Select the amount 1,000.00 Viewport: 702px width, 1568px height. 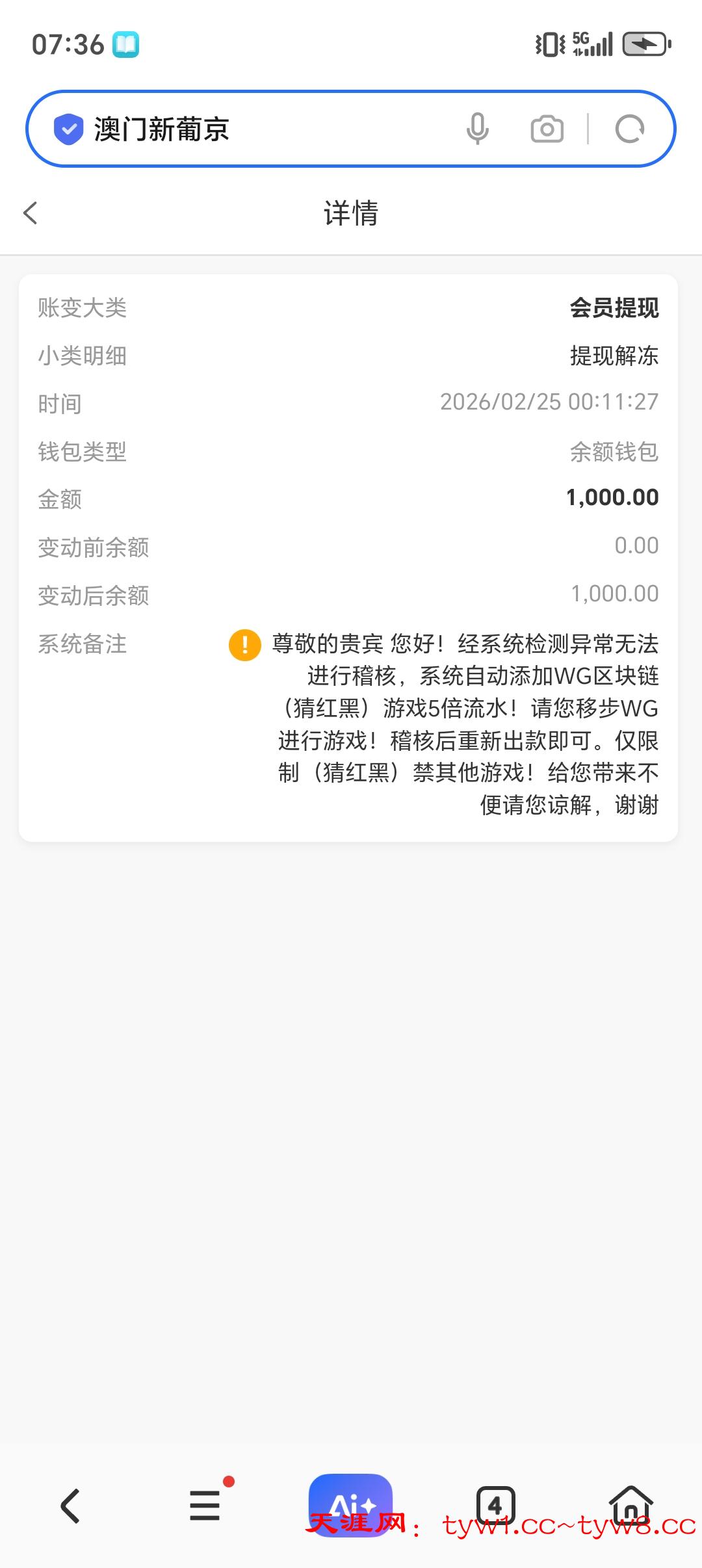[612, 497]
